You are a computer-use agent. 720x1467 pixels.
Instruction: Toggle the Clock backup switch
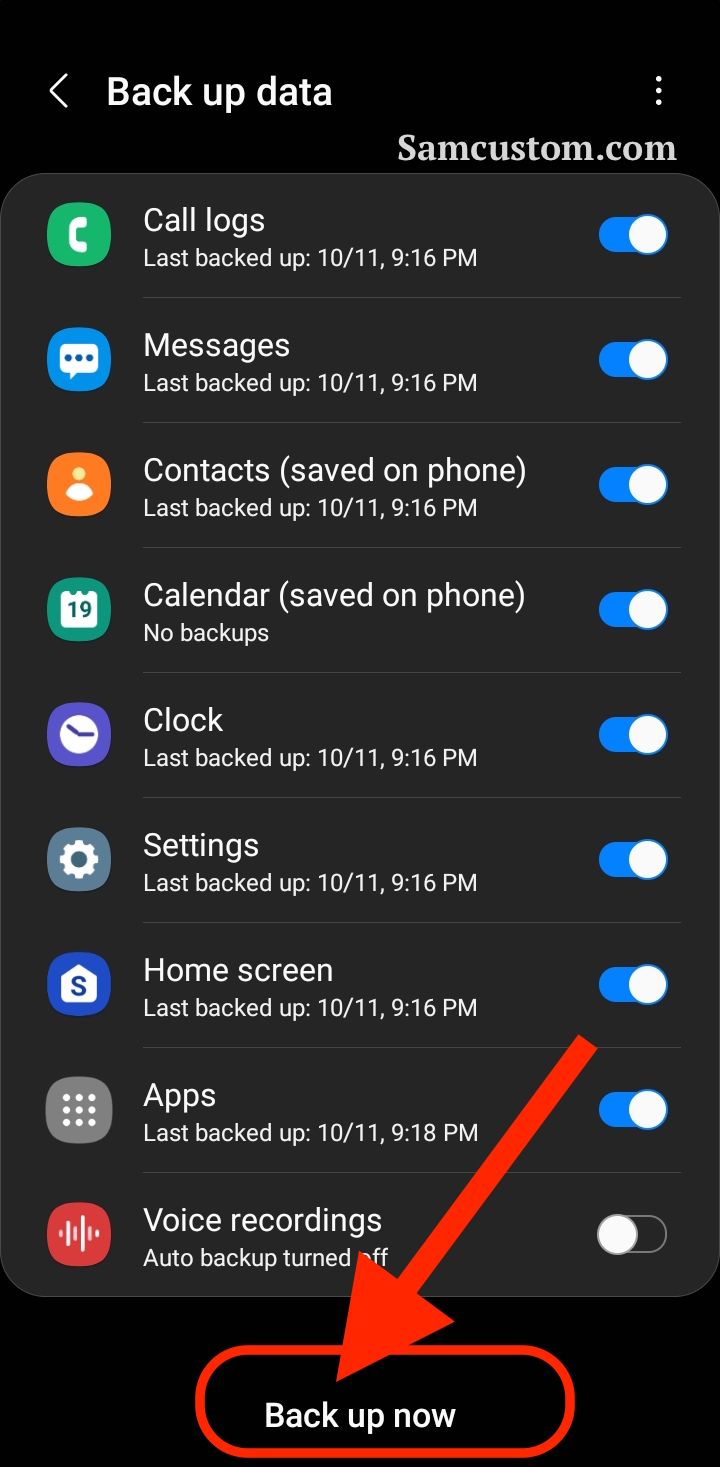[x=633, y=735]
